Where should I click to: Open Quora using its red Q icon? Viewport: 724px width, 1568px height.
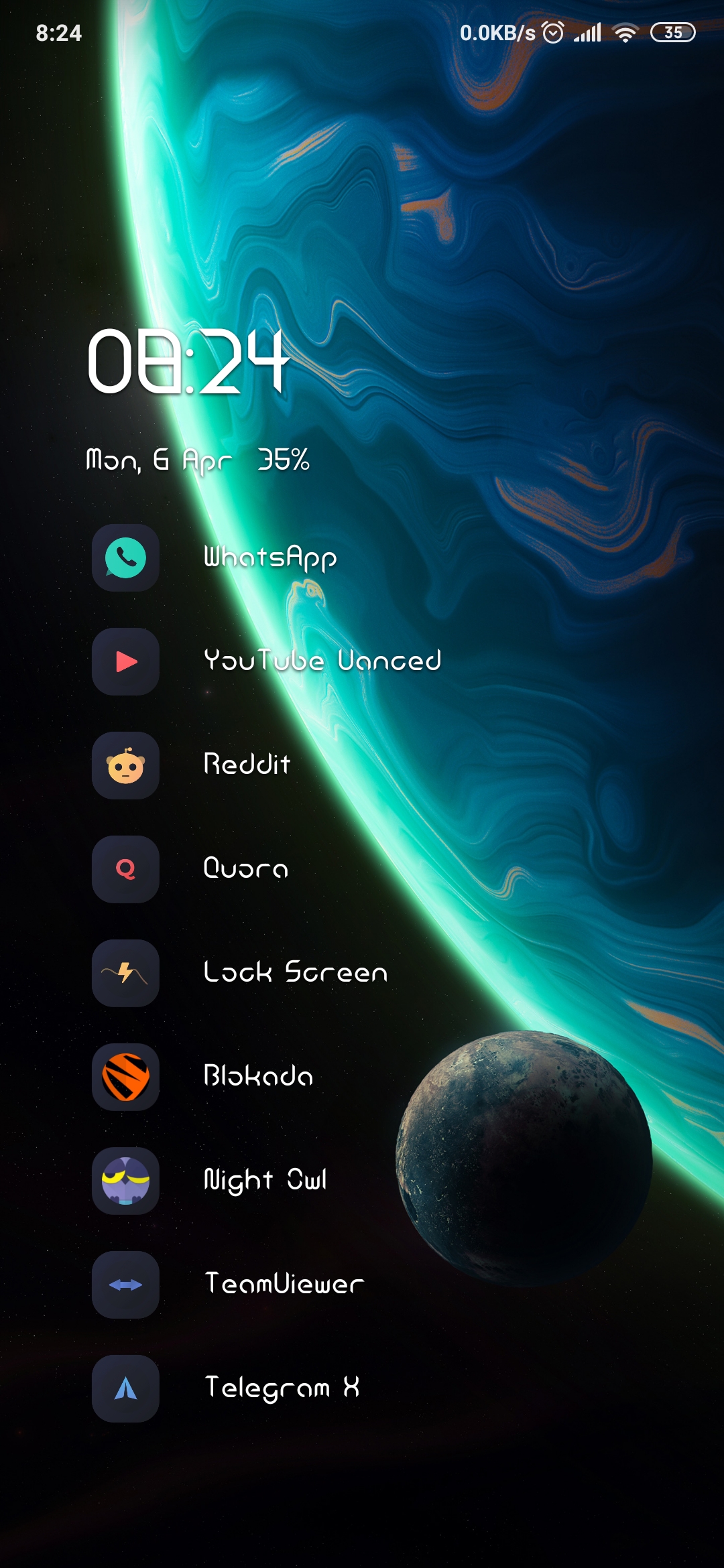click(x=125, y=870)
